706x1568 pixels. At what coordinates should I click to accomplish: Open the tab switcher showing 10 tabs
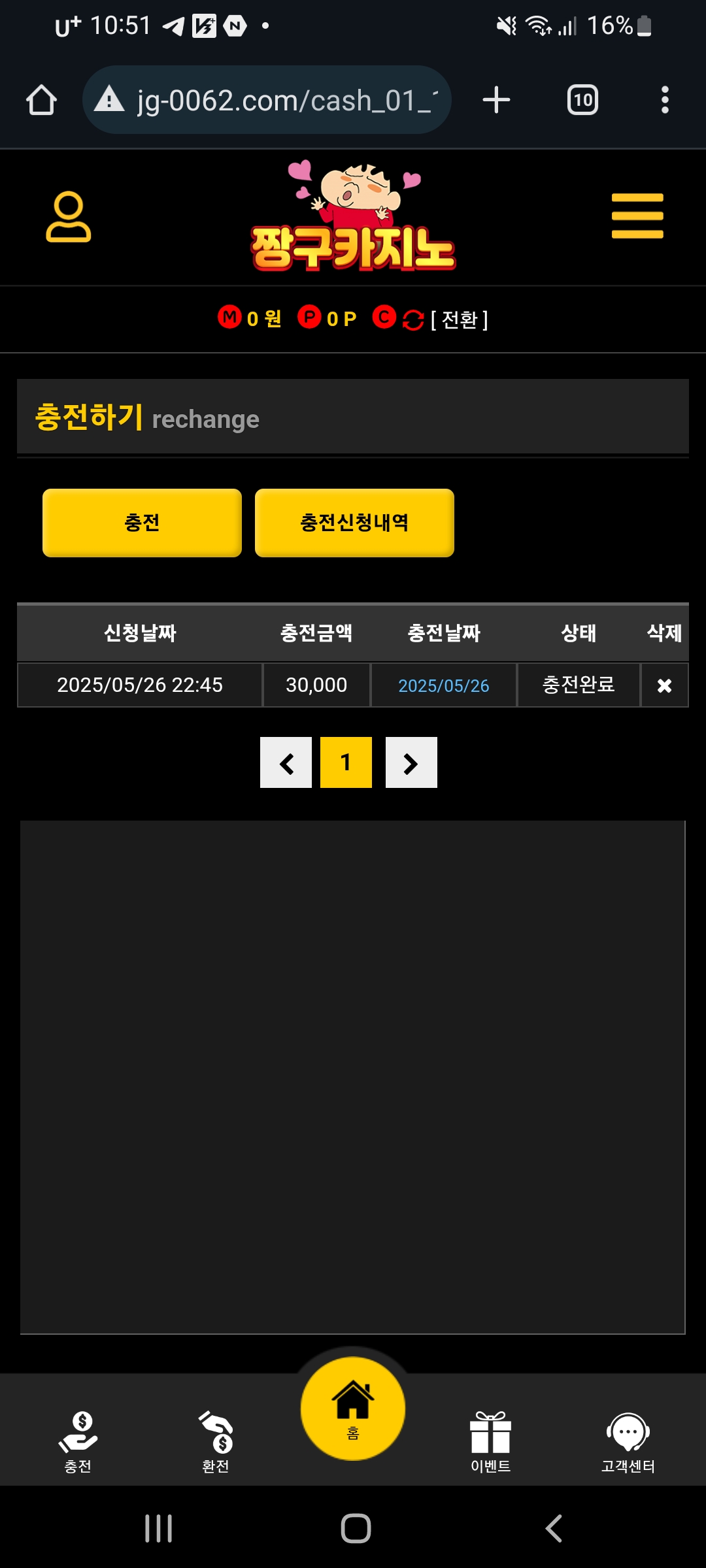[582, 101]
